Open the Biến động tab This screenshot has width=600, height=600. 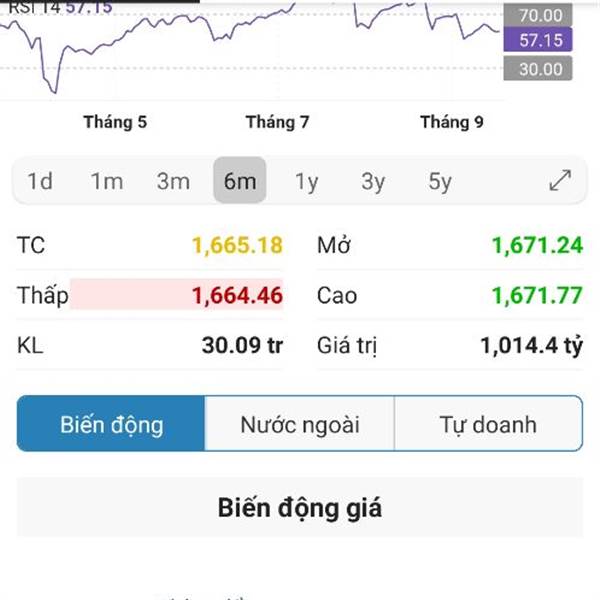tap(111, 424)
